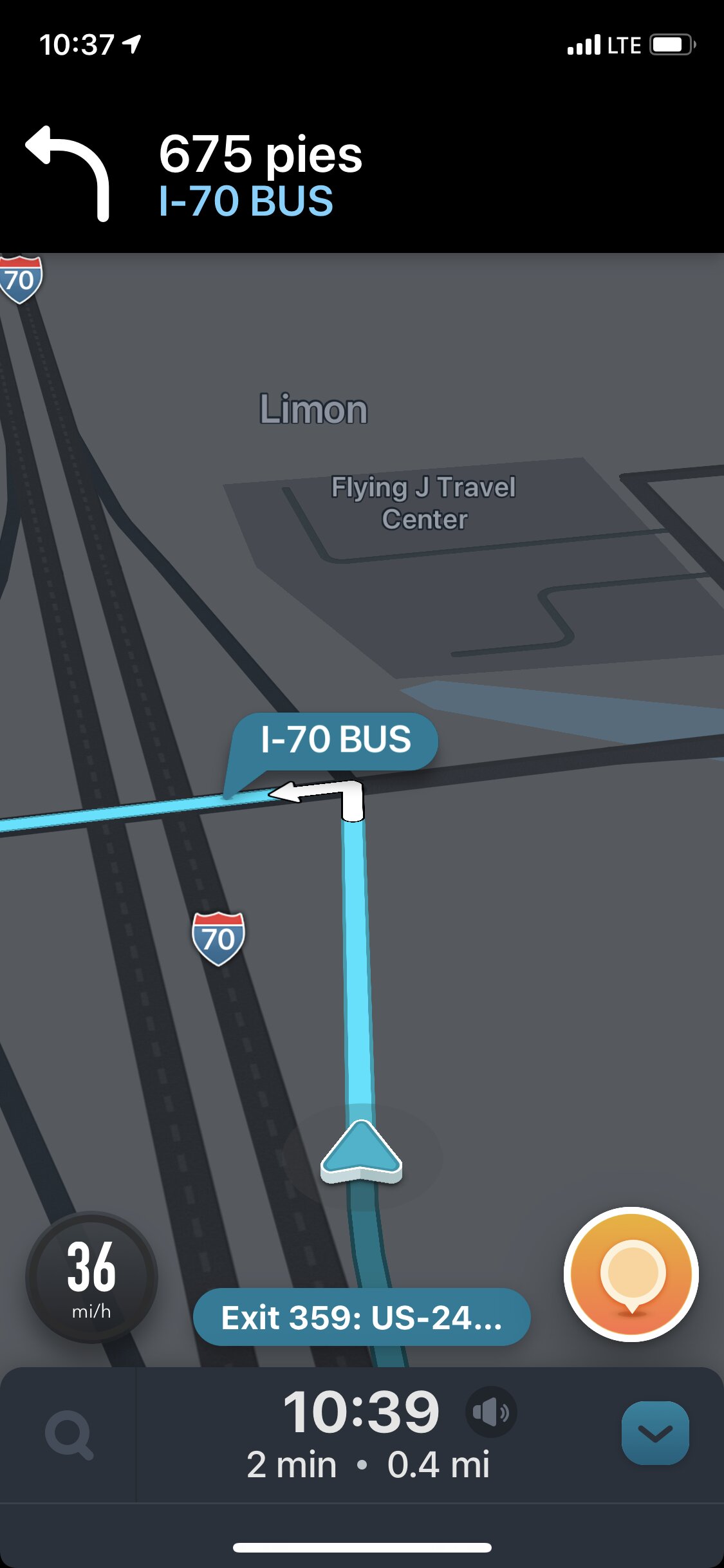Open the search magnifier icon
Screen dimensions: 724x1568
(69, 1435)
